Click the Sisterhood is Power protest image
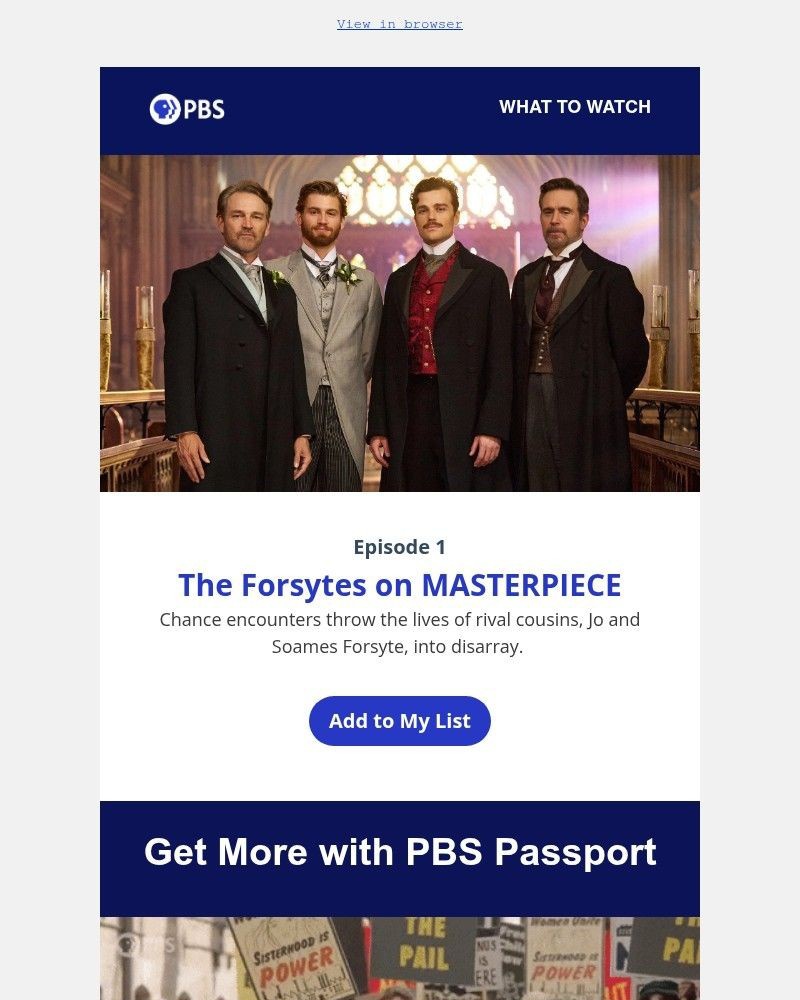 click(399, 957)
